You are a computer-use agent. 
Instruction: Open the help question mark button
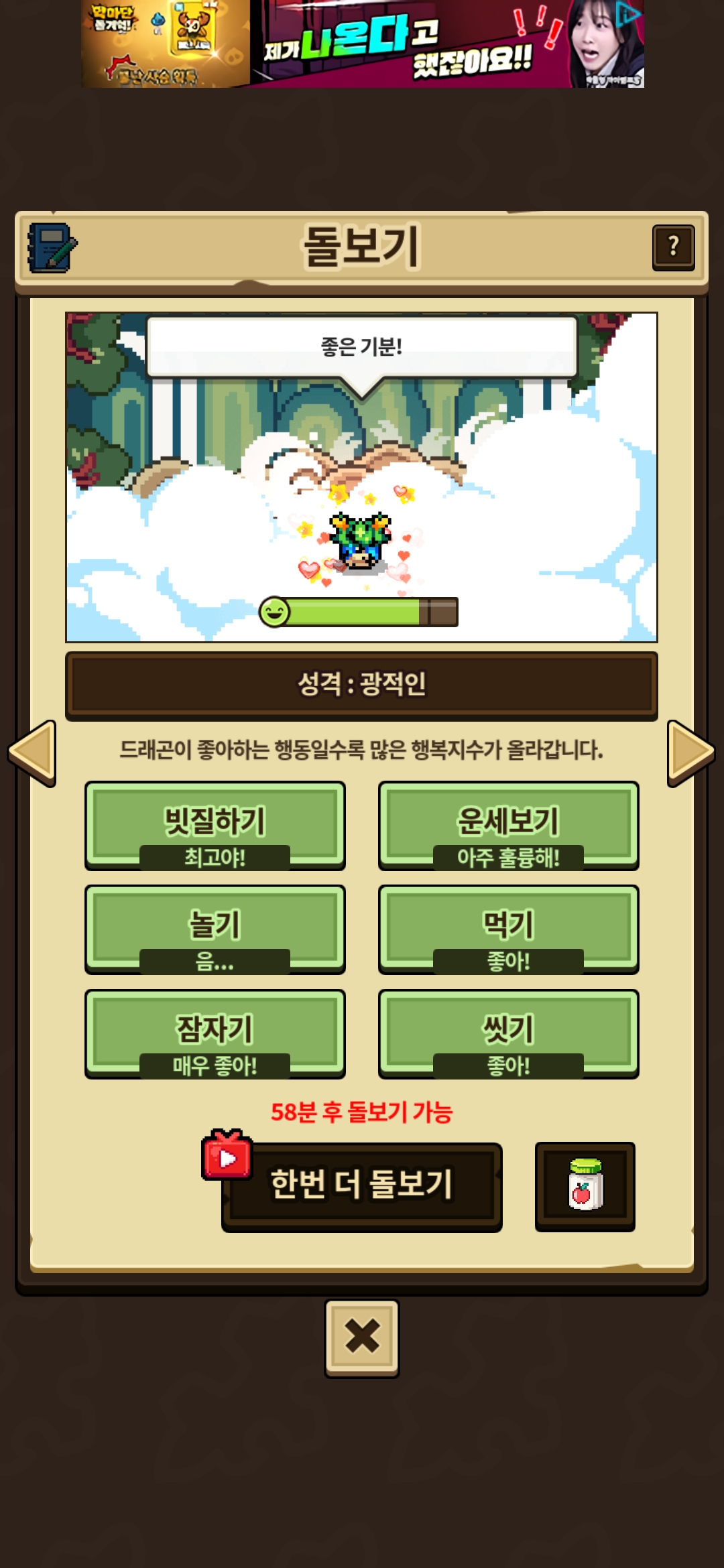tap(673, 247)
